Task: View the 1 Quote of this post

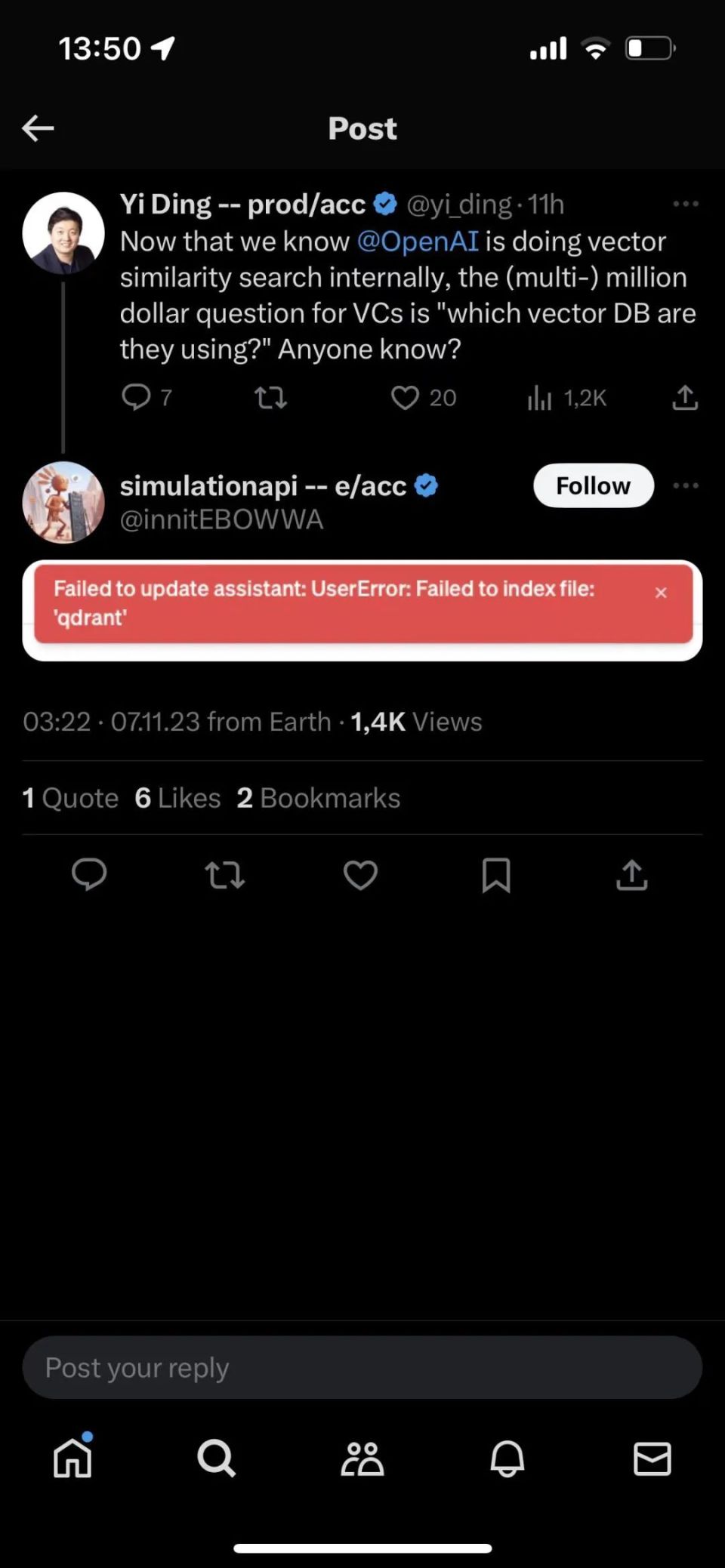Action: 70,798
